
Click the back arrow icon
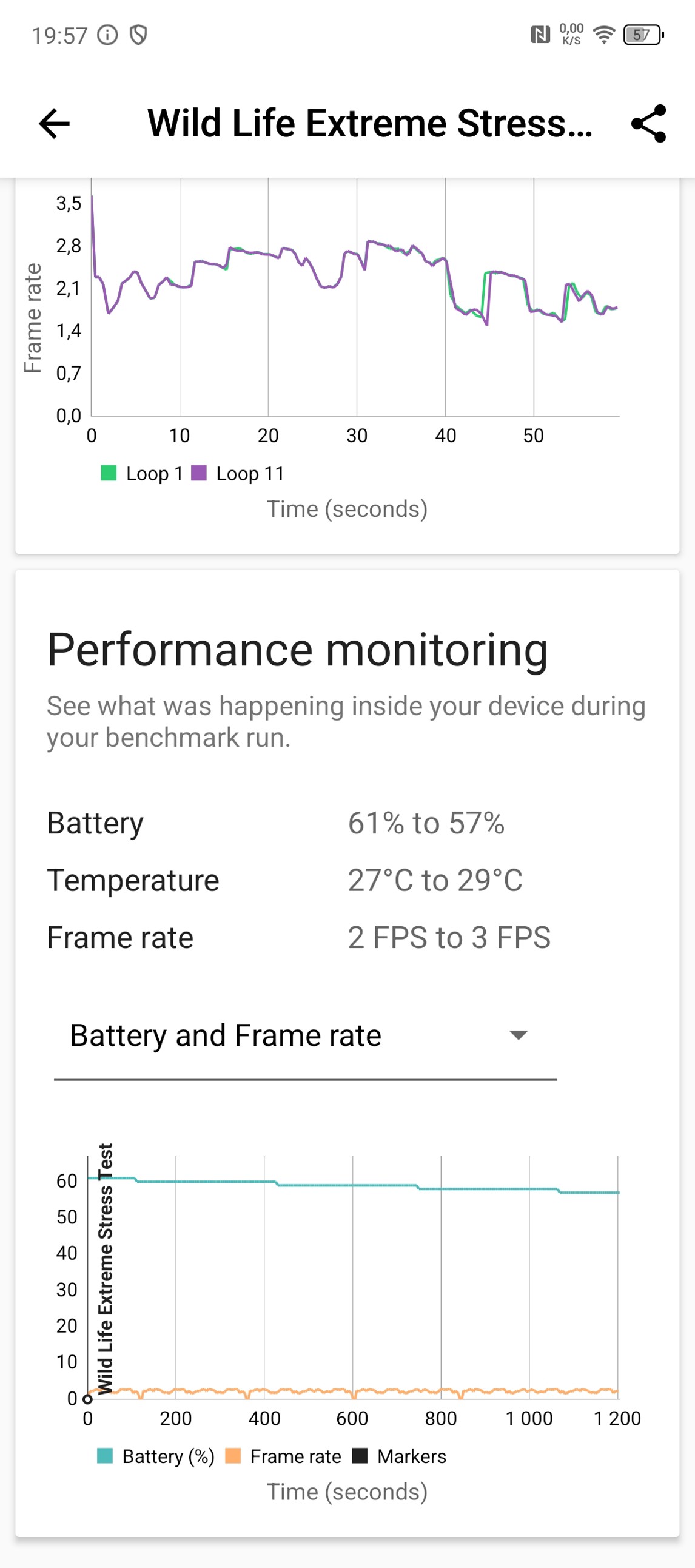pyautogui.click(x=55, y=124)
